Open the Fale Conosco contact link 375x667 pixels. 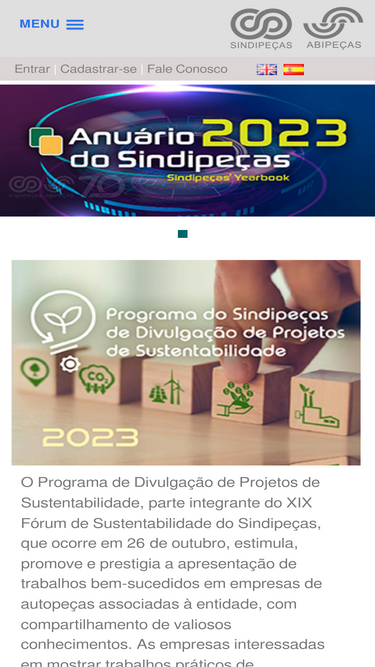[187, 69]
